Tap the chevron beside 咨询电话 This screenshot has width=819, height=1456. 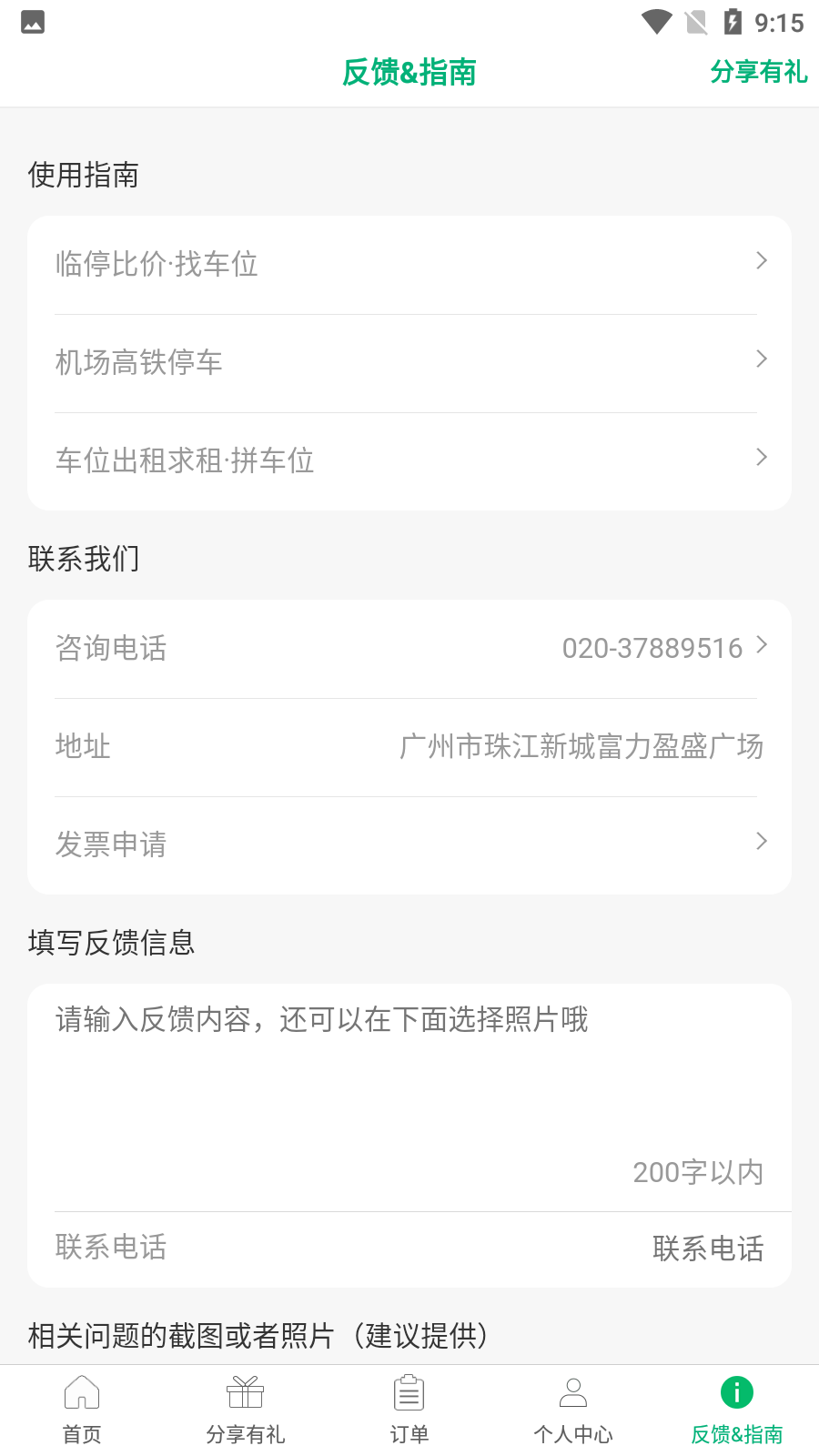pyautogui.click(x=761, y=647)
